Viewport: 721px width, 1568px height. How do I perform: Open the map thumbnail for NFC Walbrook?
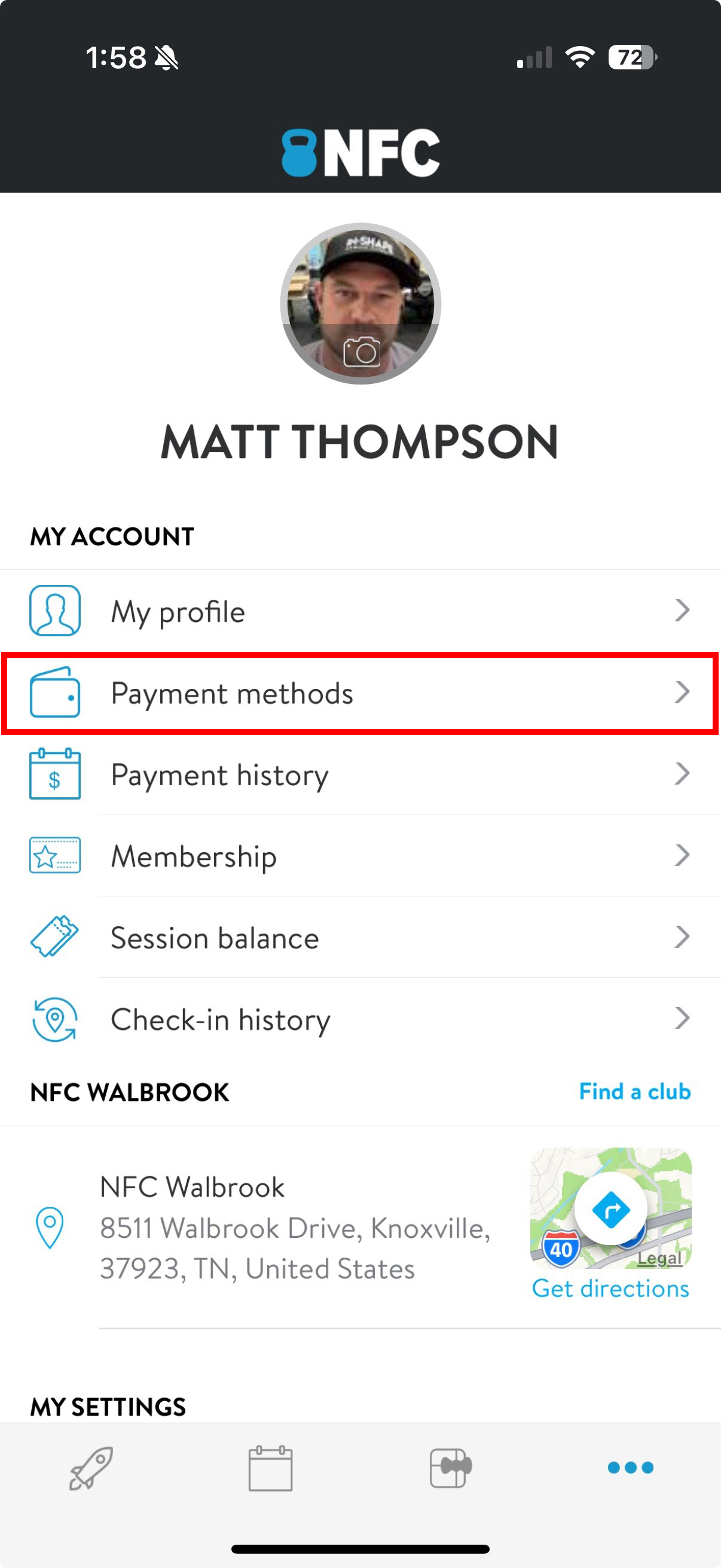click(x=611, y=1207)
